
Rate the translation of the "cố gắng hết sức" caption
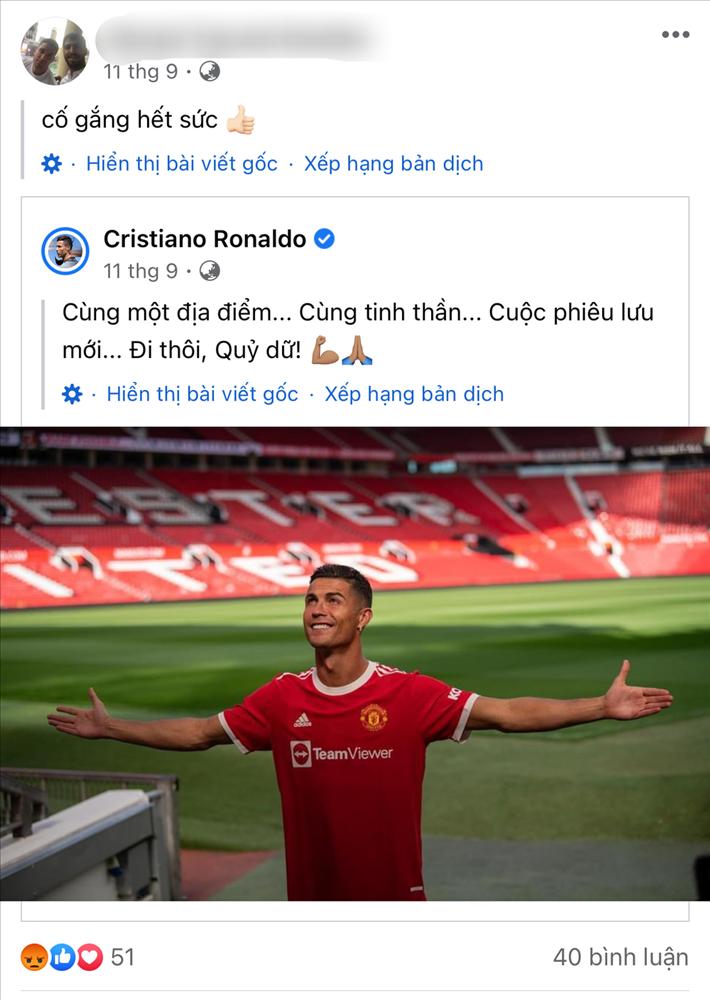click(x=393, y=164)
